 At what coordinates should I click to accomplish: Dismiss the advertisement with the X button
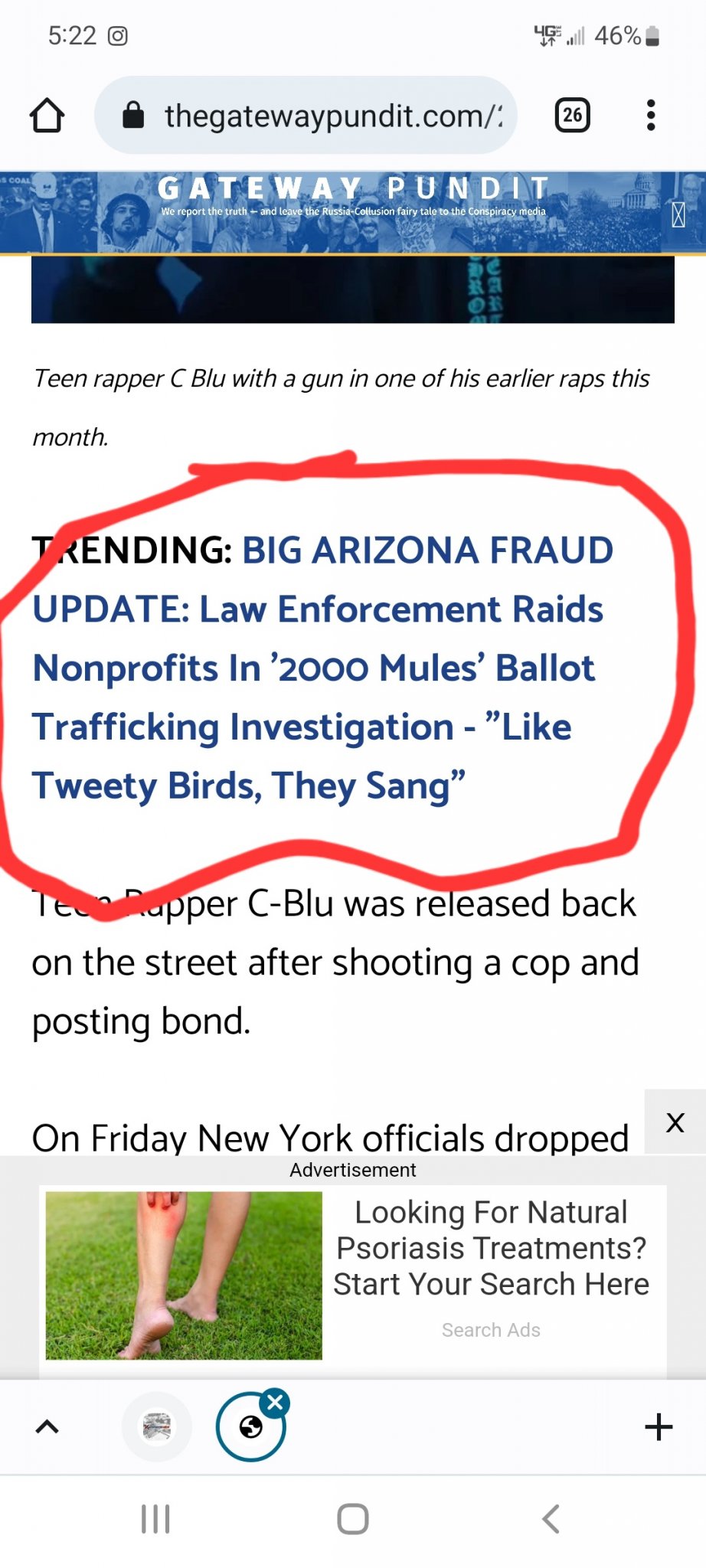(675, 1122)
